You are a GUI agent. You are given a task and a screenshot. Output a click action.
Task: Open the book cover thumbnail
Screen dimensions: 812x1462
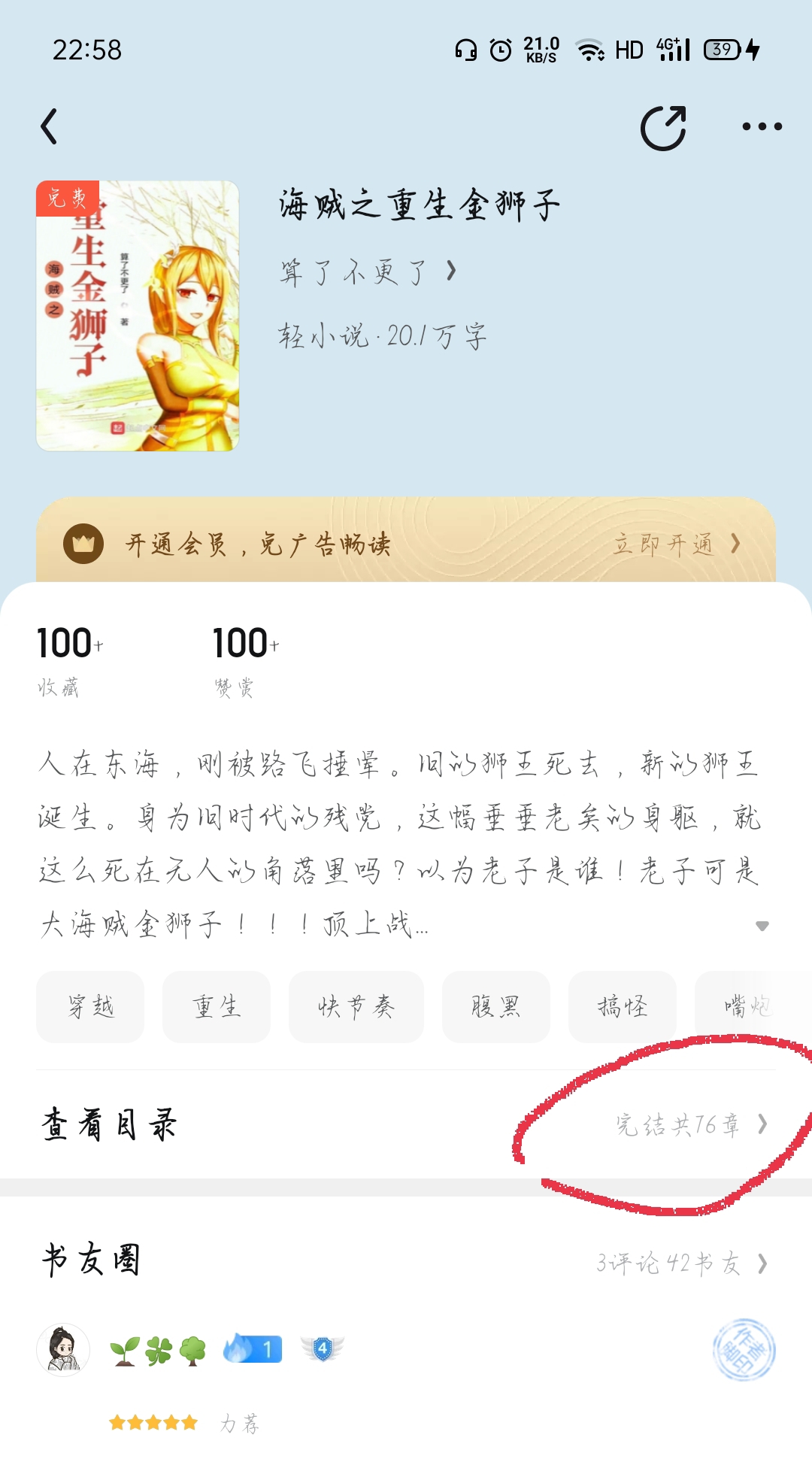tap(138, 316)
